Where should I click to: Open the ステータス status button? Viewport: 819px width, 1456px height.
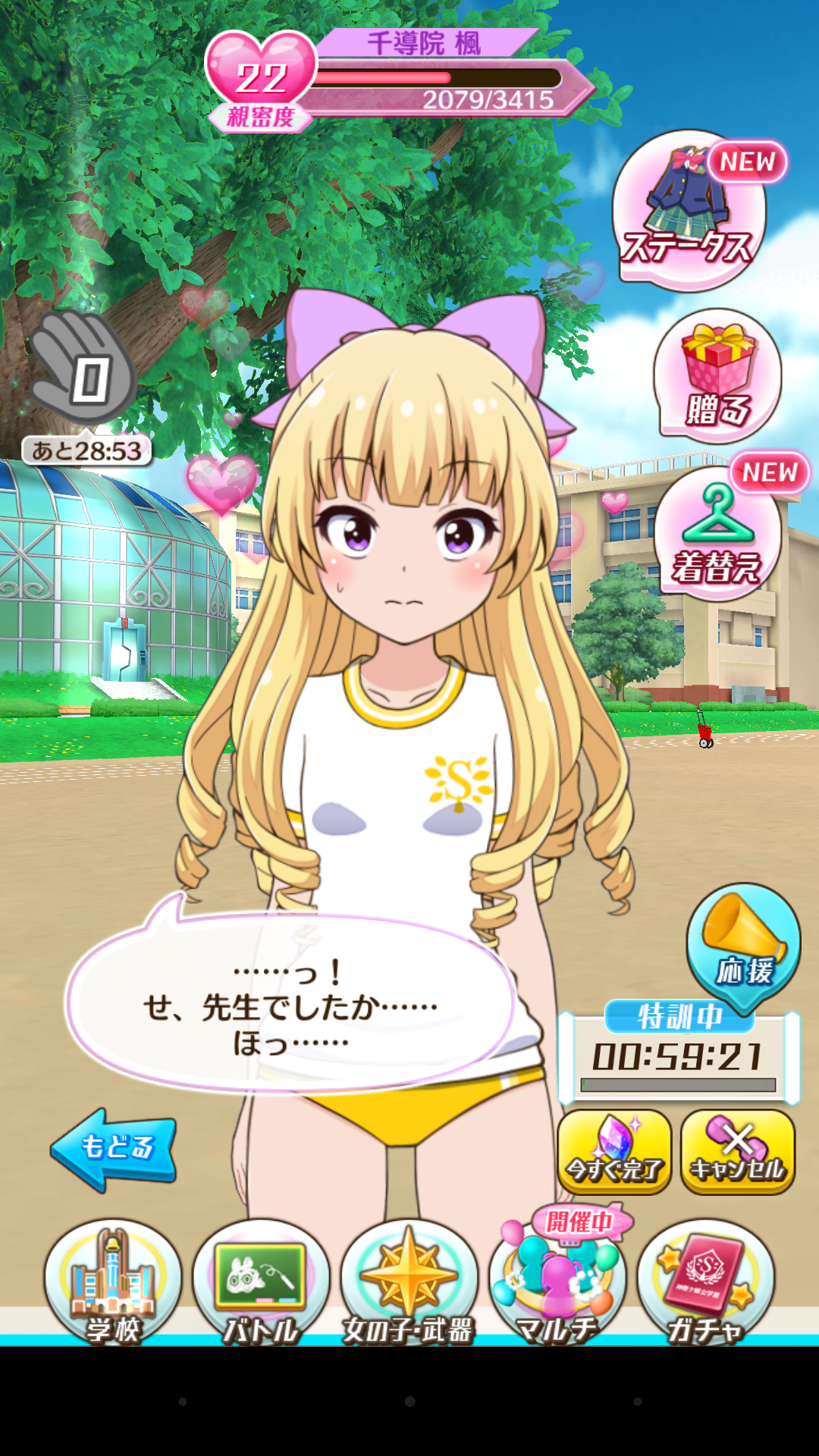(x=689, y=212)
